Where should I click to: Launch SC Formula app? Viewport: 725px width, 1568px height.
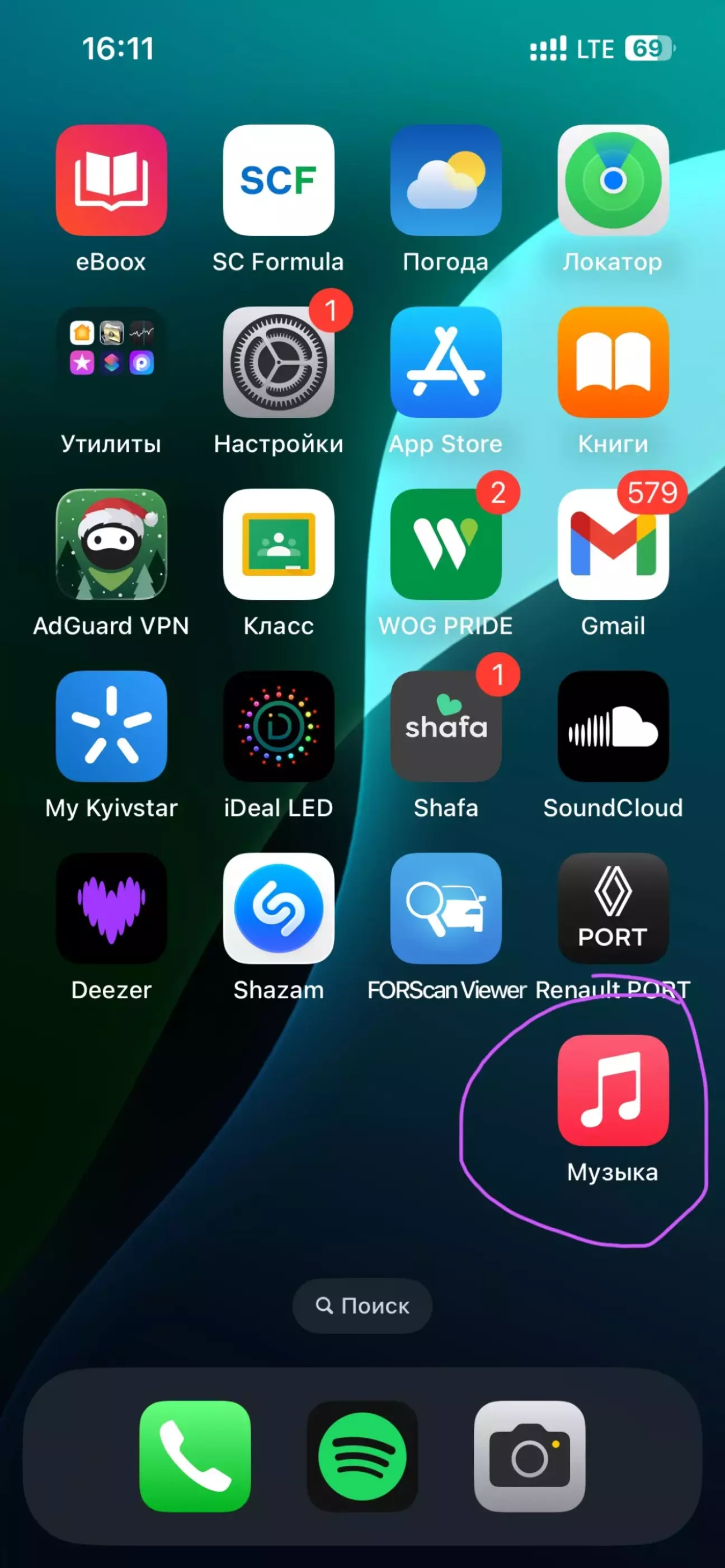click(x=279, y=180)
